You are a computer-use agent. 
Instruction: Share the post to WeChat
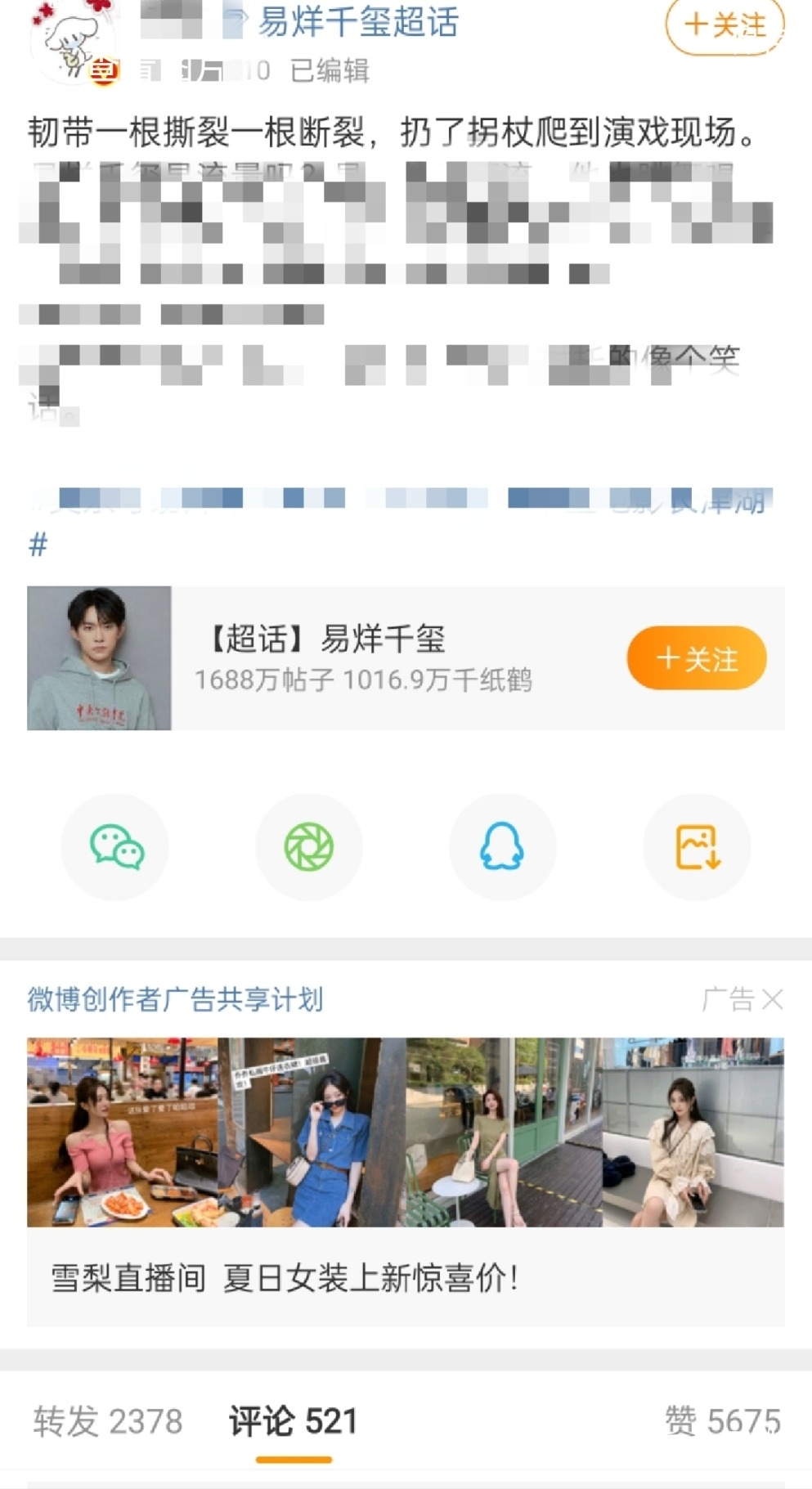115,846
